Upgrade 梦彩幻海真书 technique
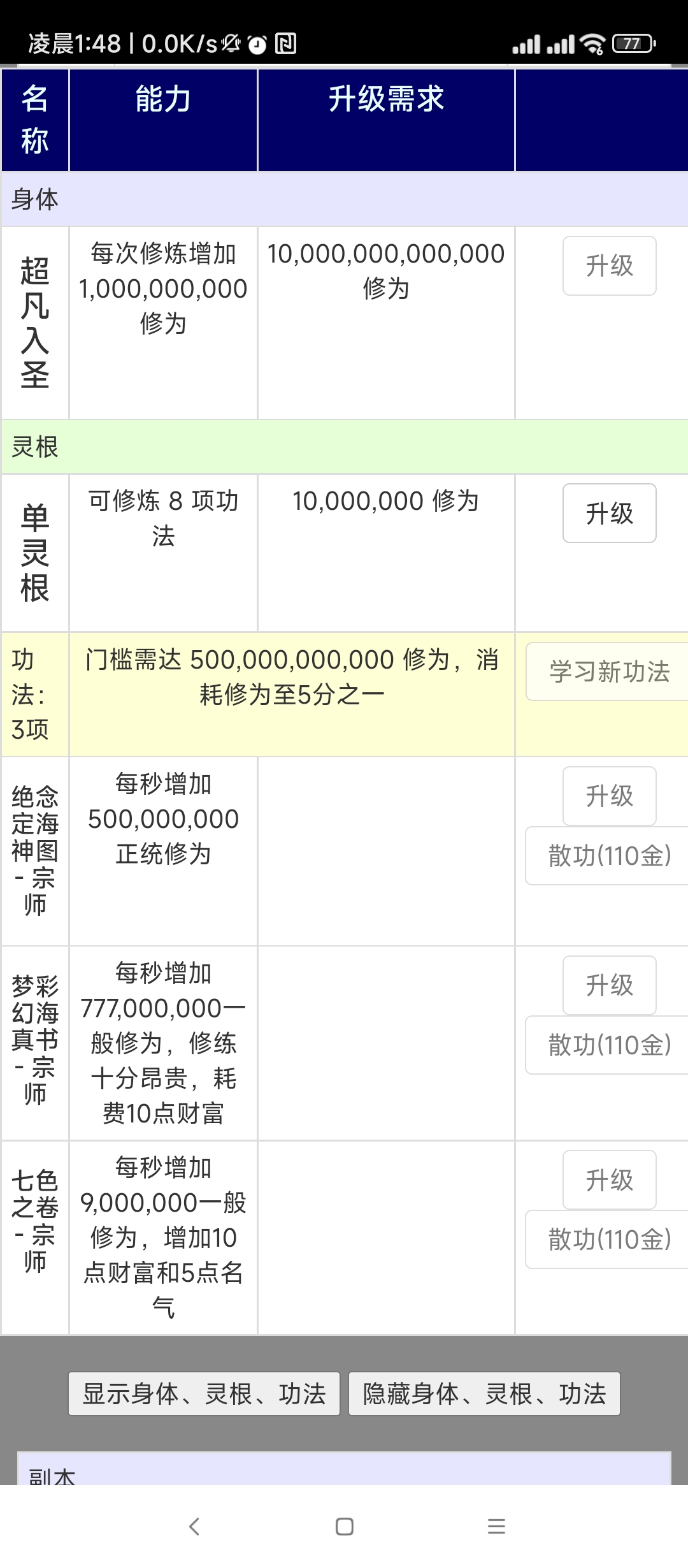The image size is (688, 1568). point(609,985)
